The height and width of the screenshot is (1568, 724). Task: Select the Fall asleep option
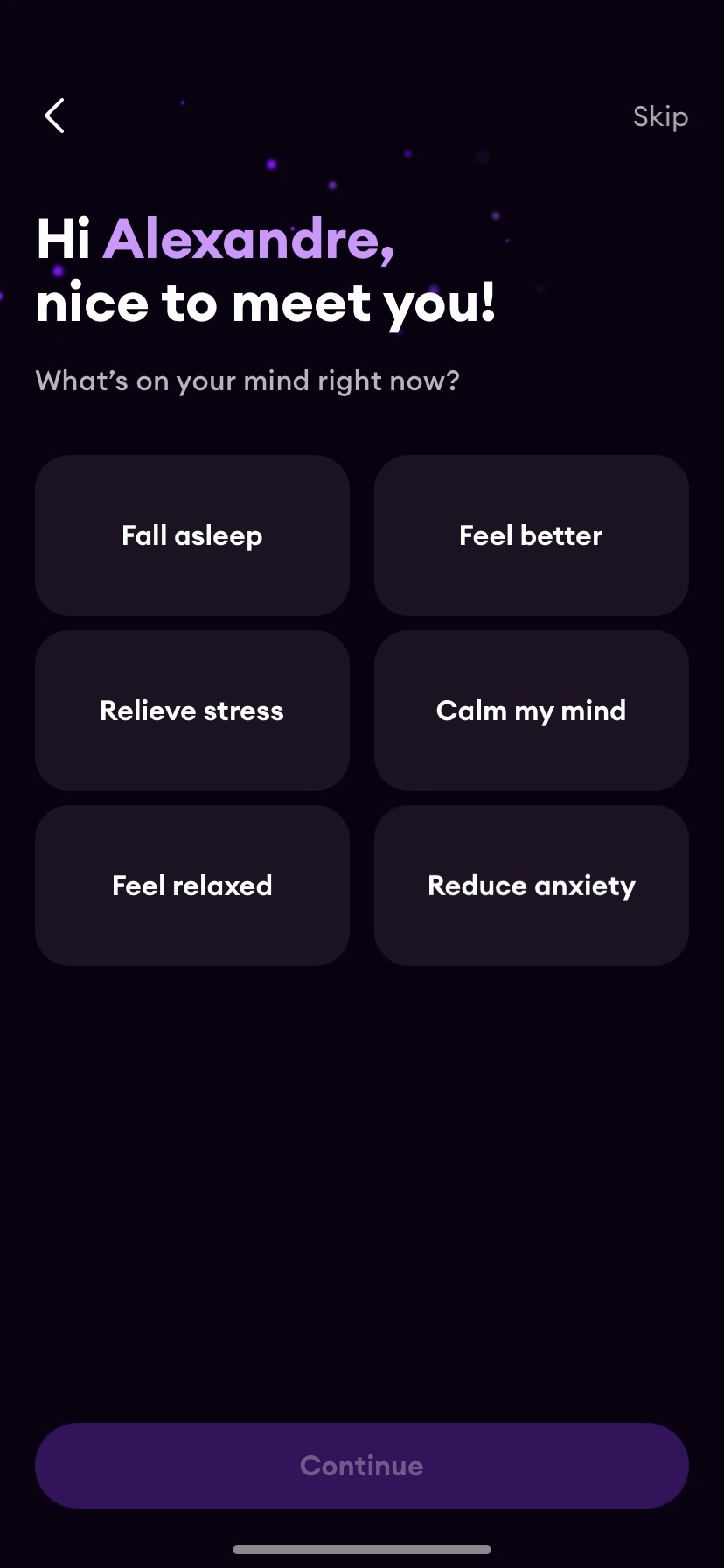click(192, 535)
